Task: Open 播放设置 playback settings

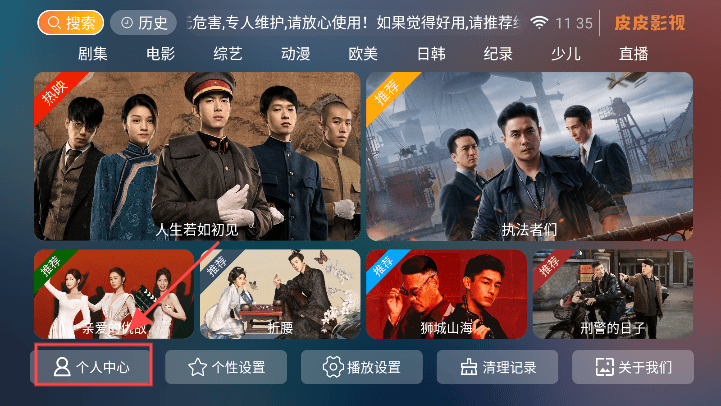Action: [x=362, y=367]
